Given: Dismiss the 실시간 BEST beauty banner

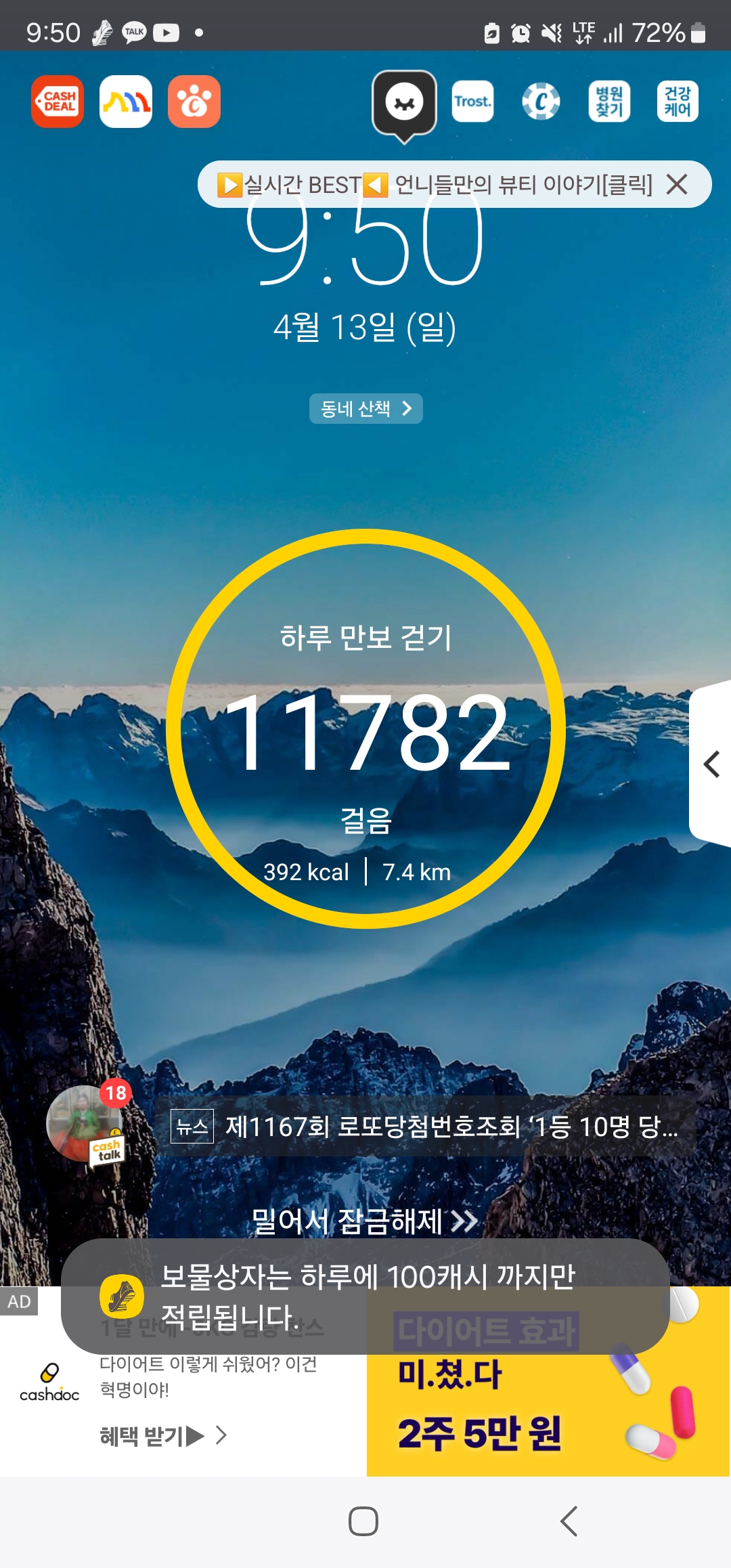Looking at the screenshot, I should coord(677,184).
